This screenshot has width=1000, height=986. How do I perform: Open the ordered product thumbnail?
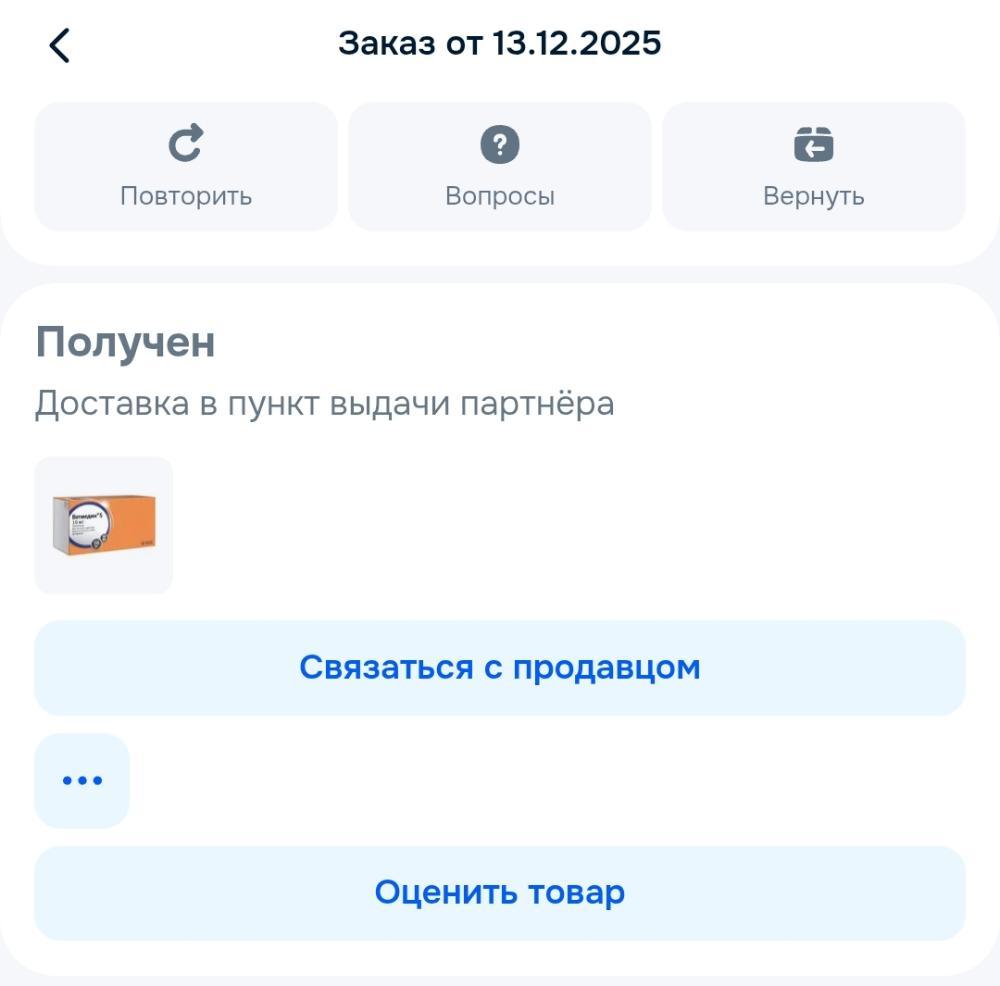(x=104, y=525)
